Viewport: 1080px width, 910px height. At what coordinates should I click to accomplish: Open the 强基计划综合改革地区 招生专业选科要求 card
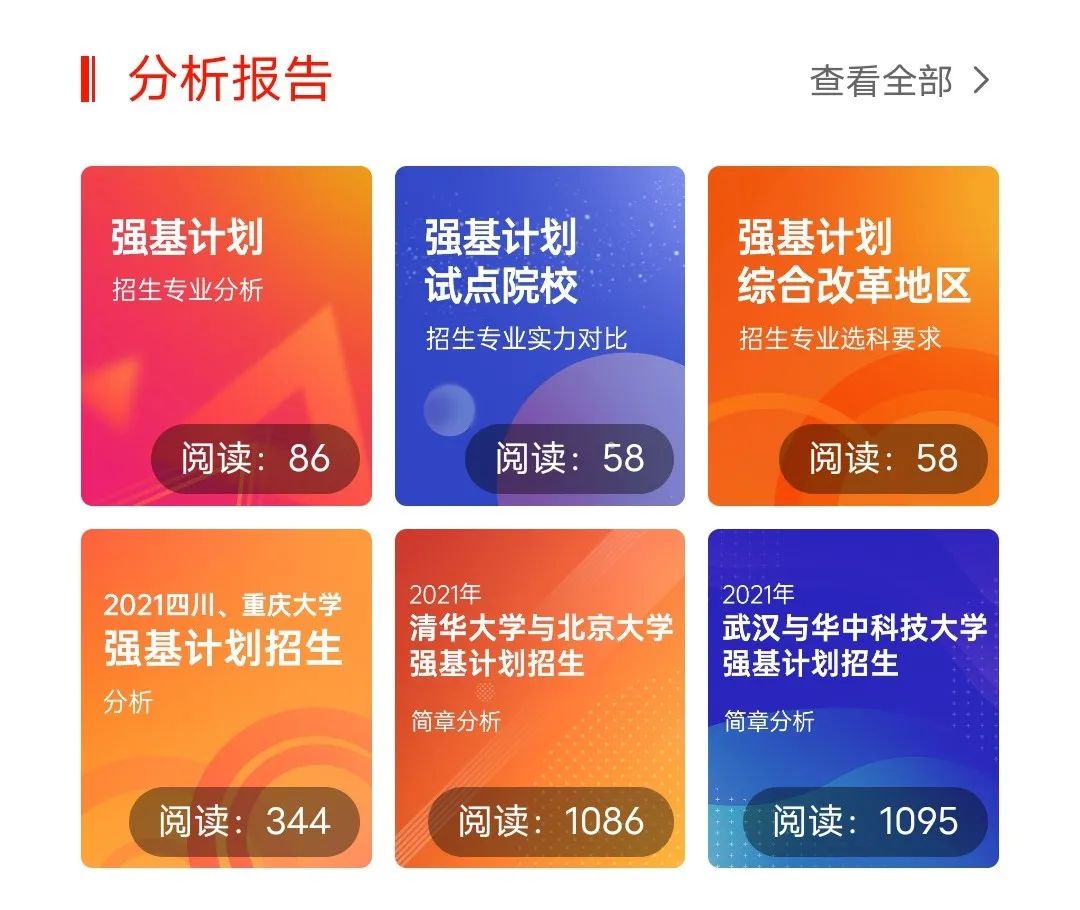pyautogui.click(x=853, y=336)
